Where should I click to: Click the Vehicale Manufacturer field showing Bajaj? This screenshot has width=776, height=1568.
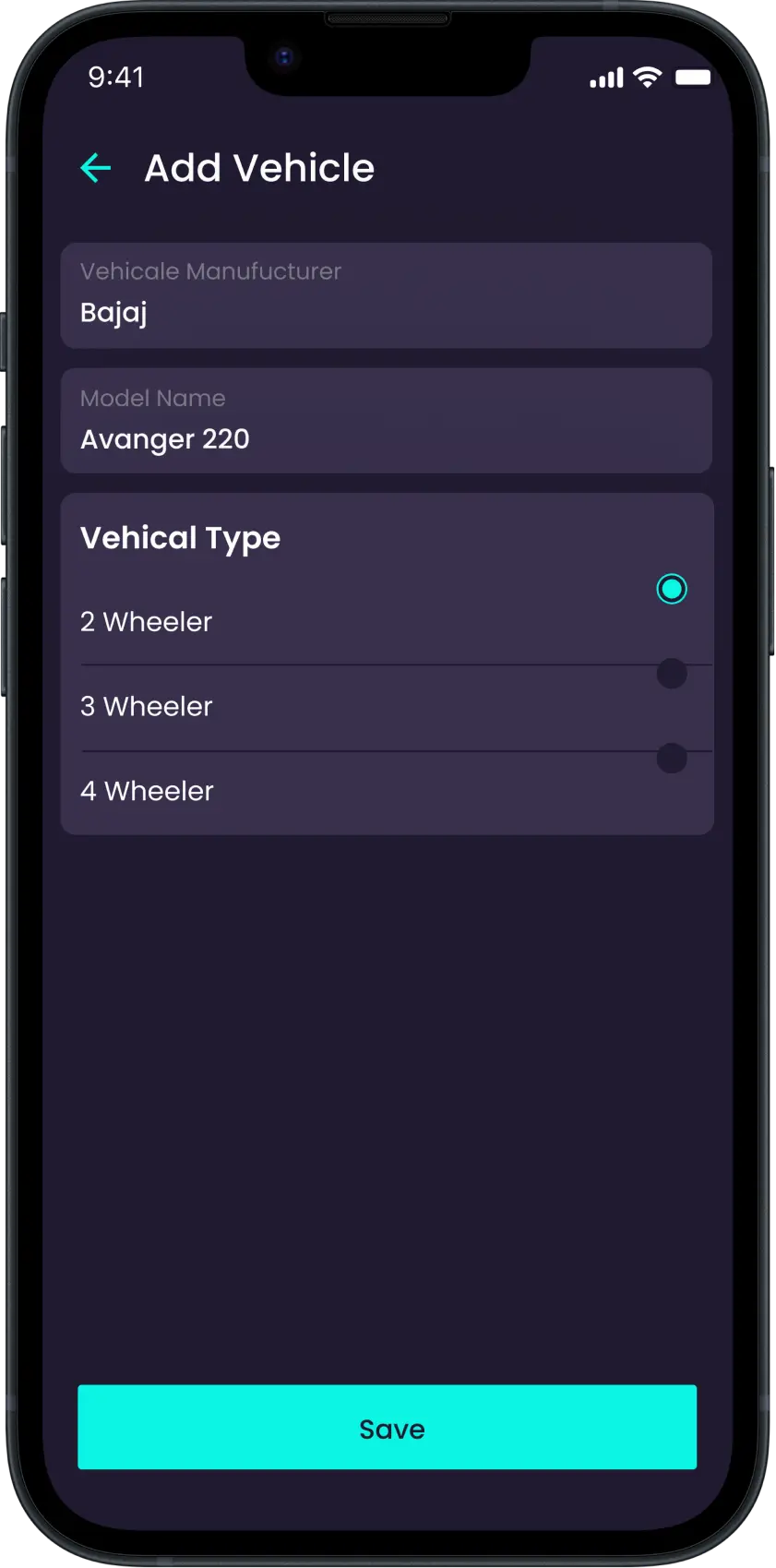tap(386, 295)
